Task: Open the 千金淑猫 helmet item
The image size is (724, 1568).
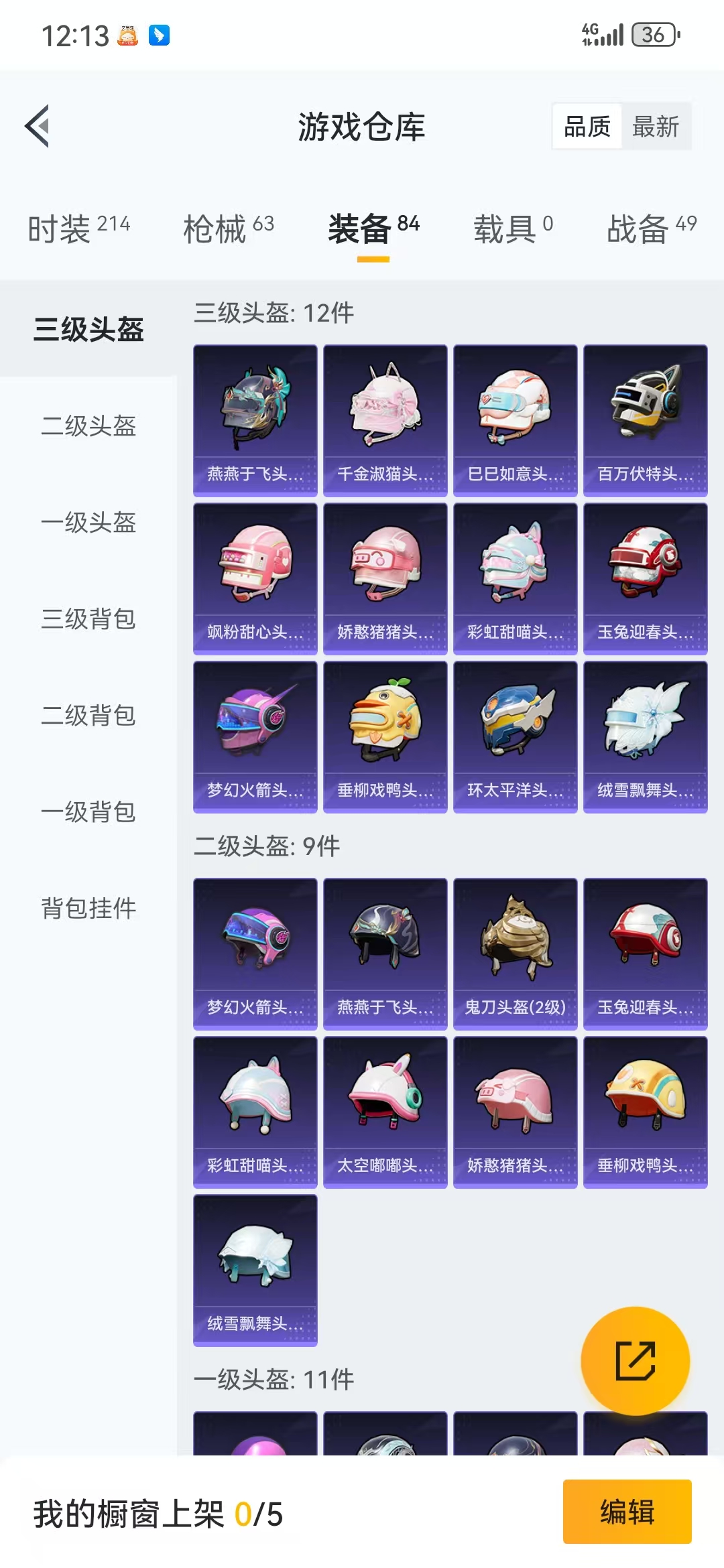Action: (385, 421)
